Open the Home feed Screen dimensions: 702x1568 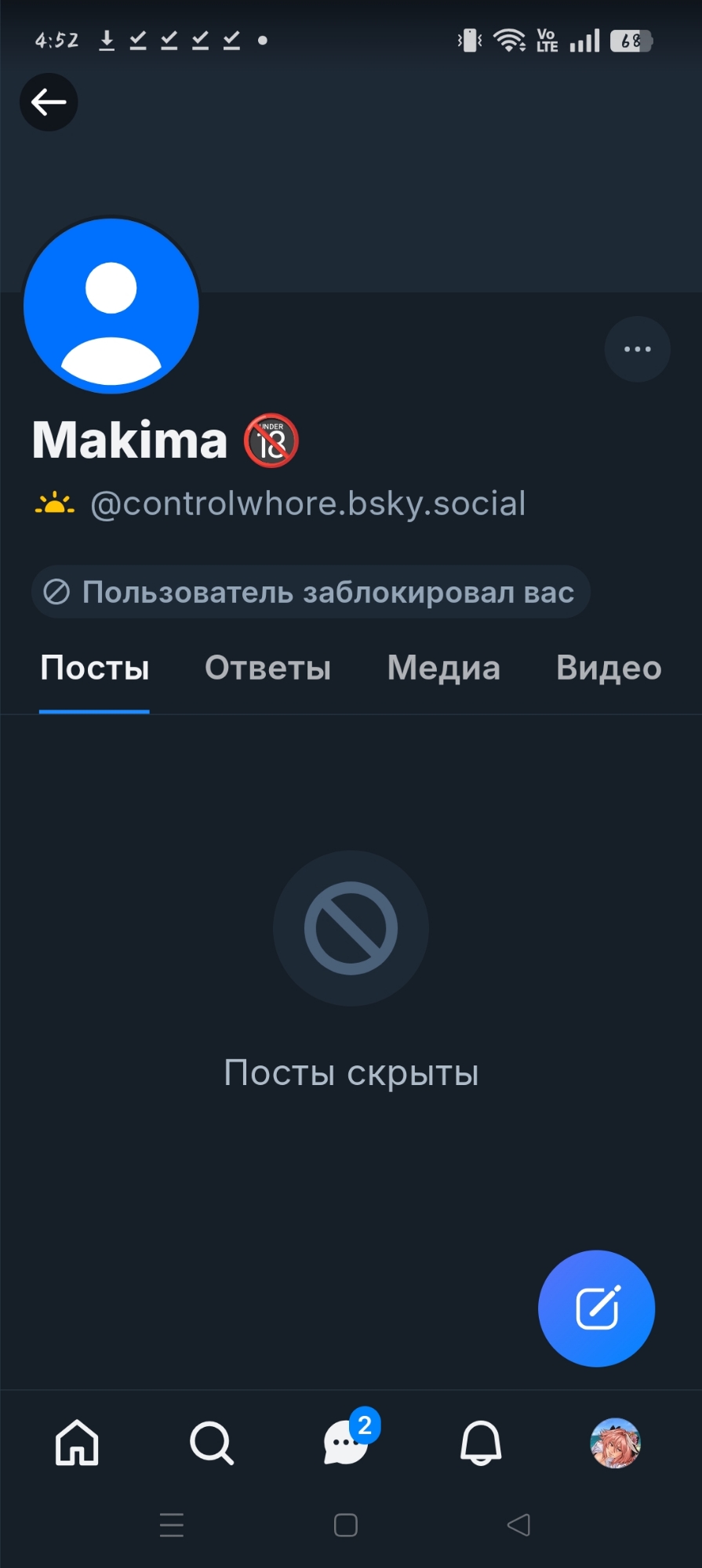pyautogui.click(x=77, y=1443)
